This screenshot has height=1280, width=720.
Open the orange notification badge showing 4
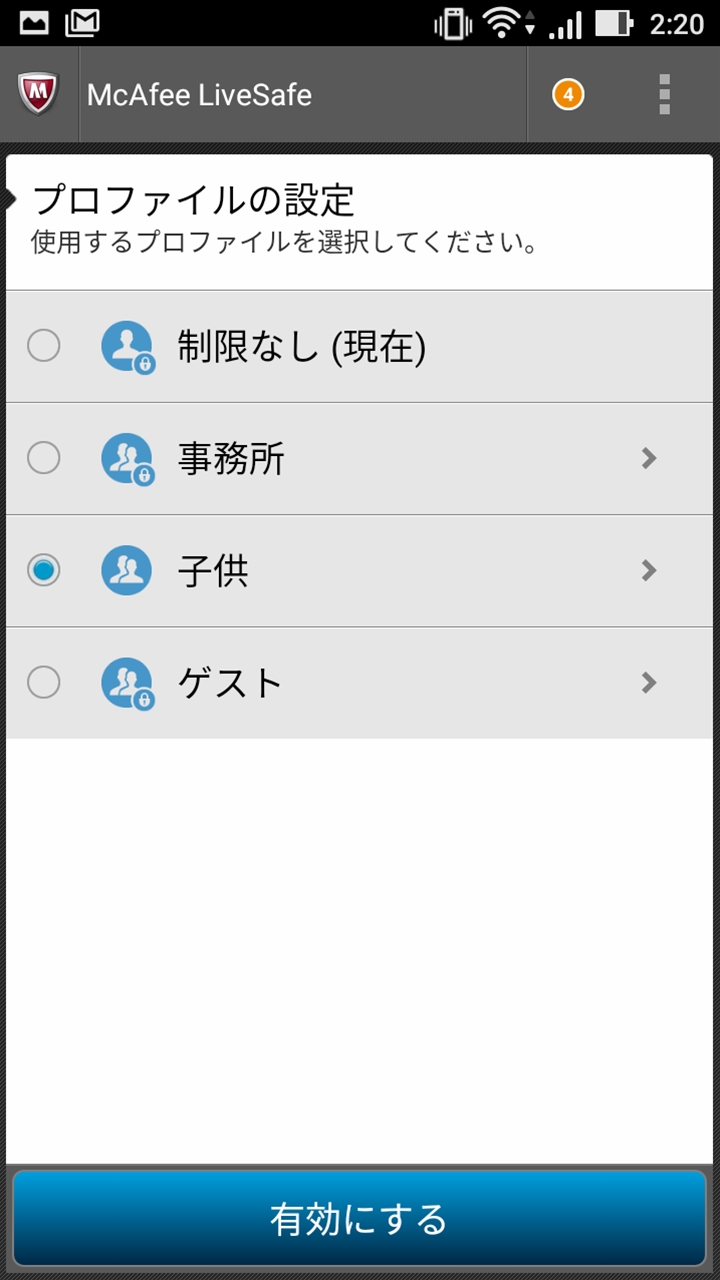click(x=568, y=95)
